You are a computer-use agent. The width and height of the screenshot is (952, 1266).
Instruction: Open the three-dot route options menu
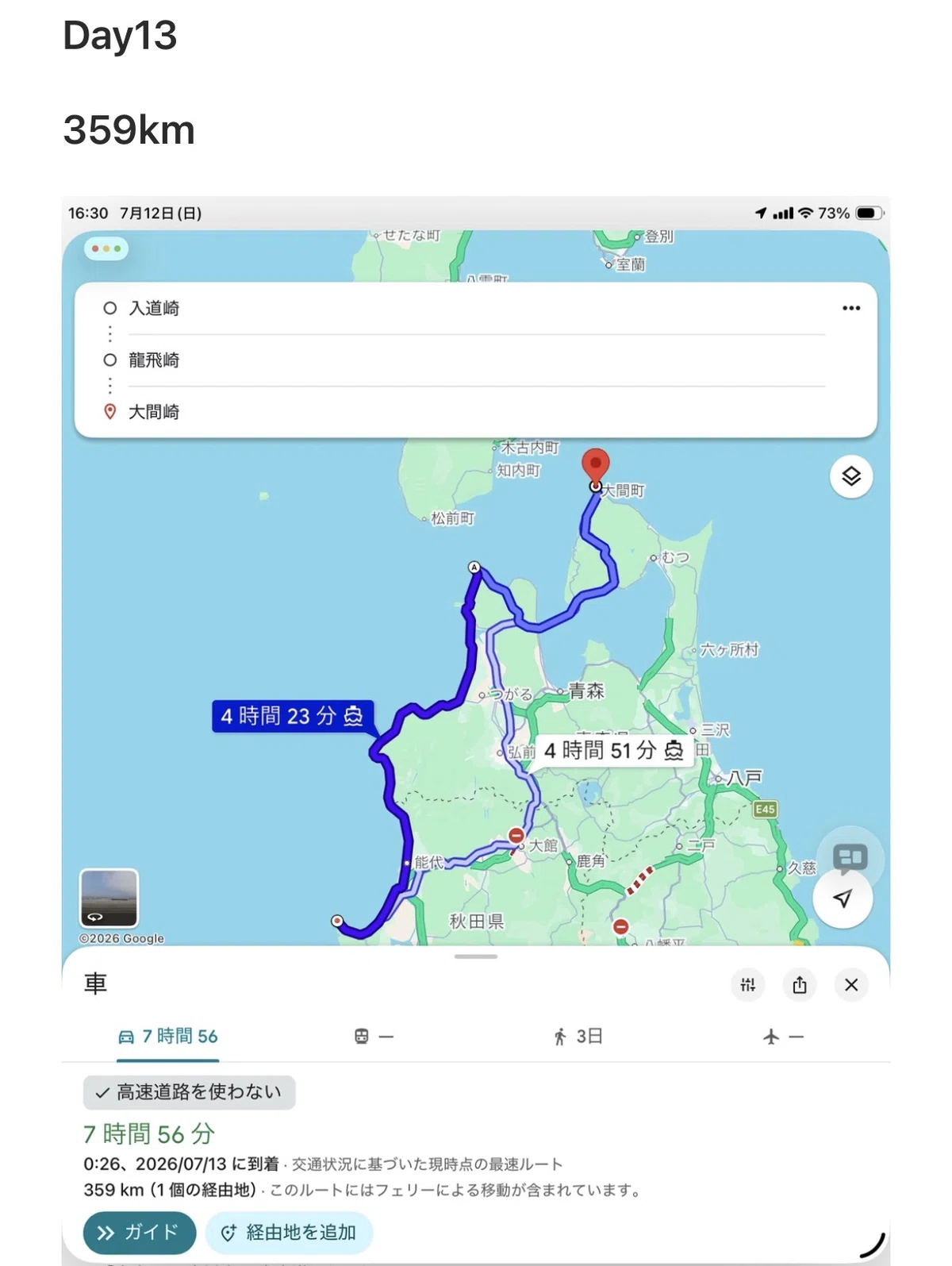[851, 308]
